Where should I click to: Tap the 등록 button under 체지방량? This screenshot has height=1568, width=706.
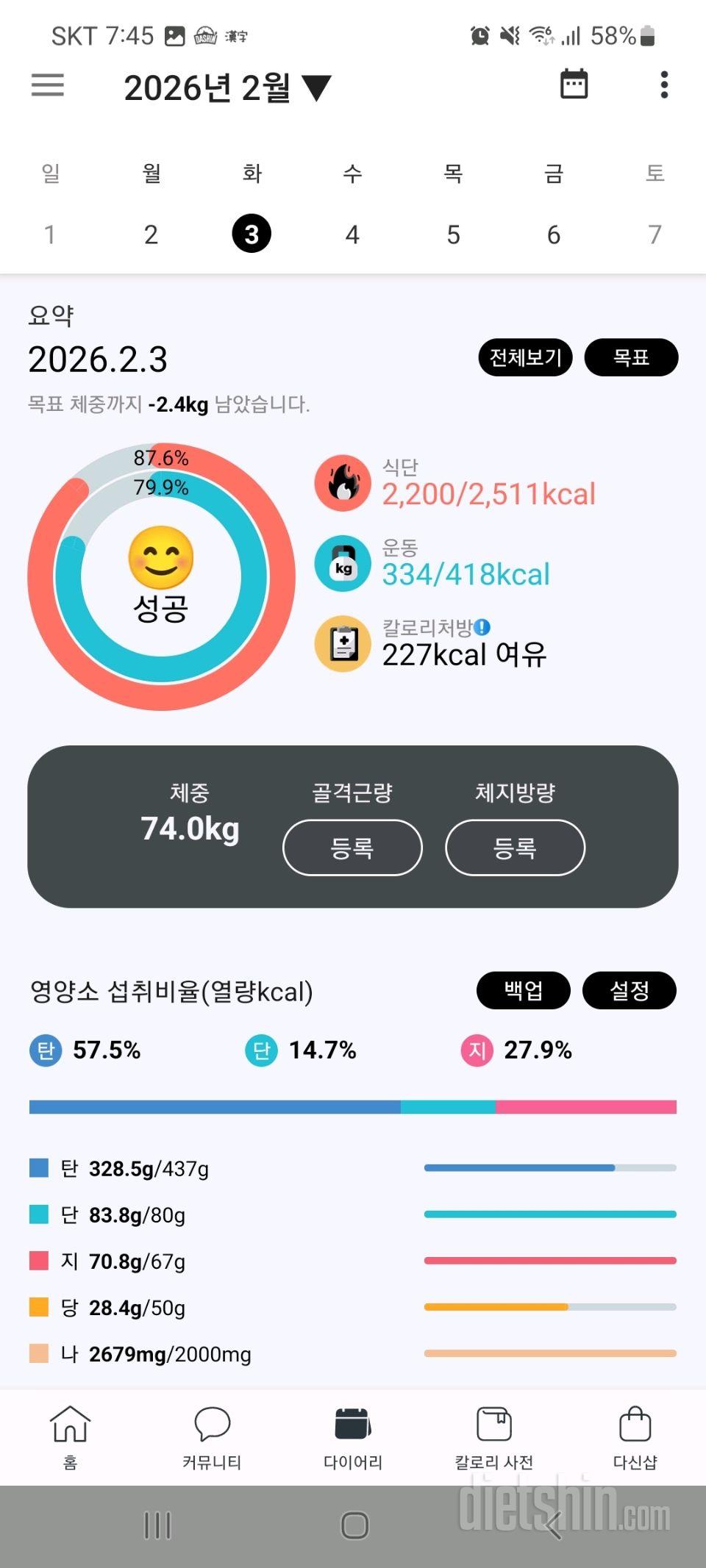[515, 847]
